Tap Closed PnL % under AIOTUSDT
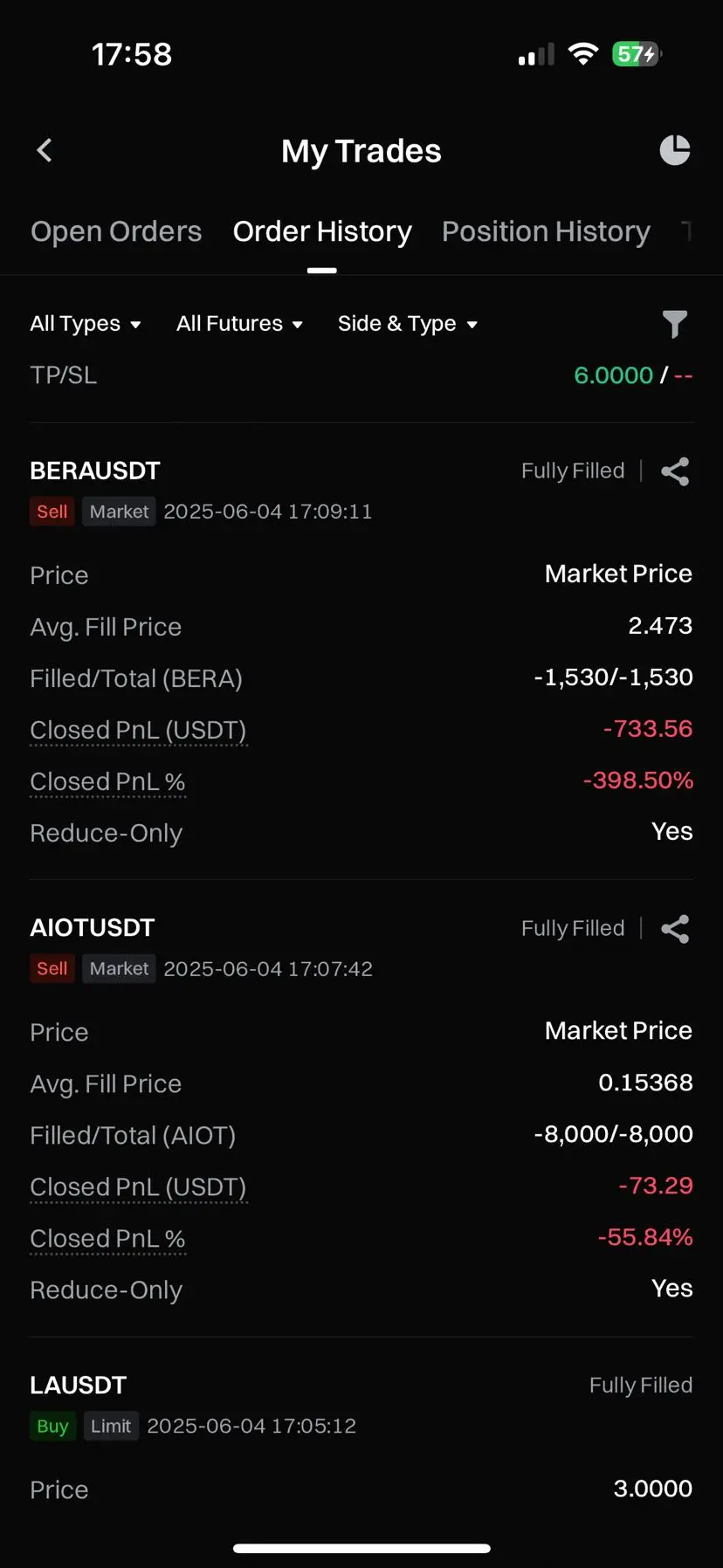723x1568 pixels. point(107,1239)
